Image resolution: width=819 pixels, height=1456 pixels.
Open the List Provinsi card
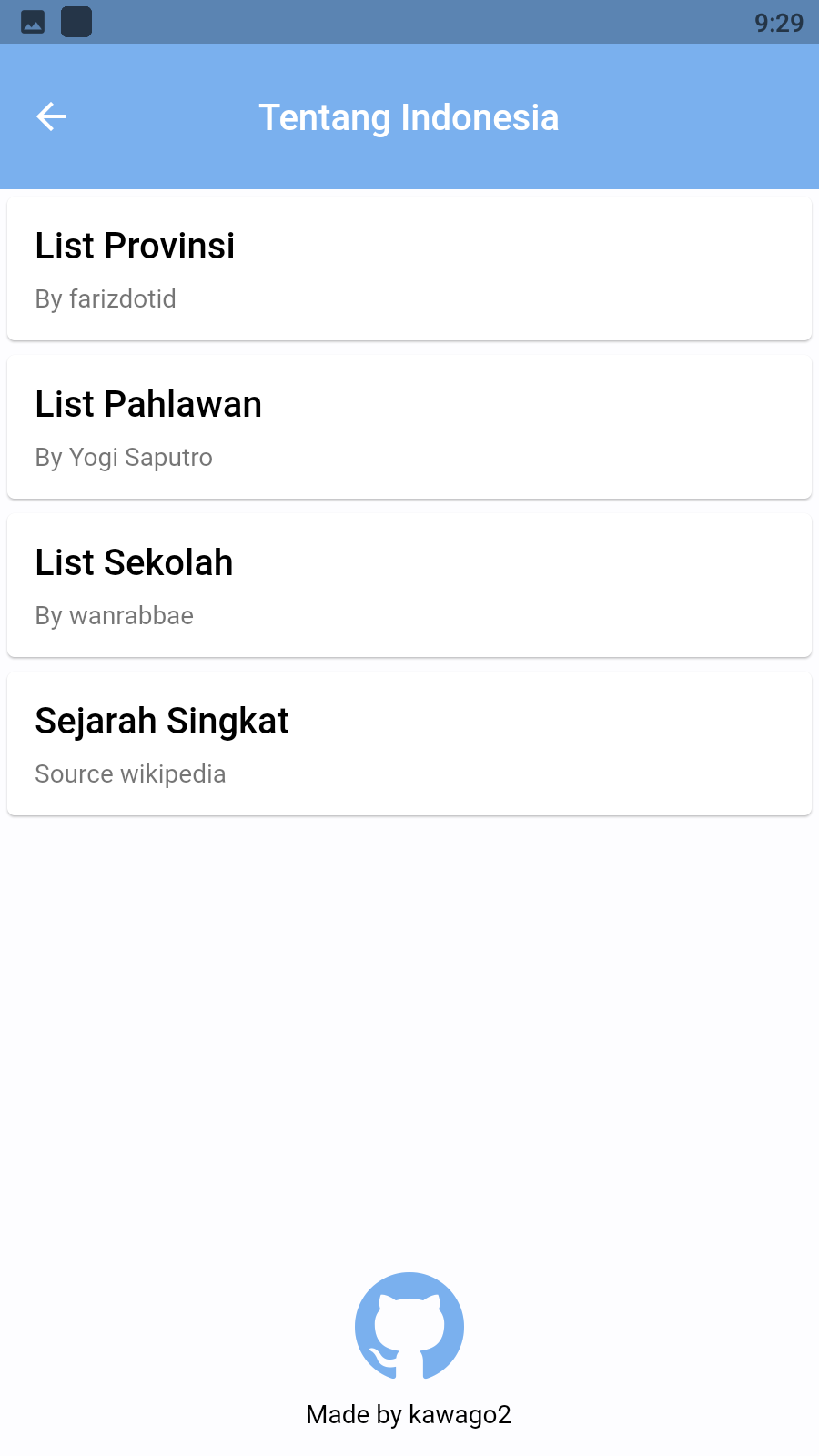click(409, 268)
